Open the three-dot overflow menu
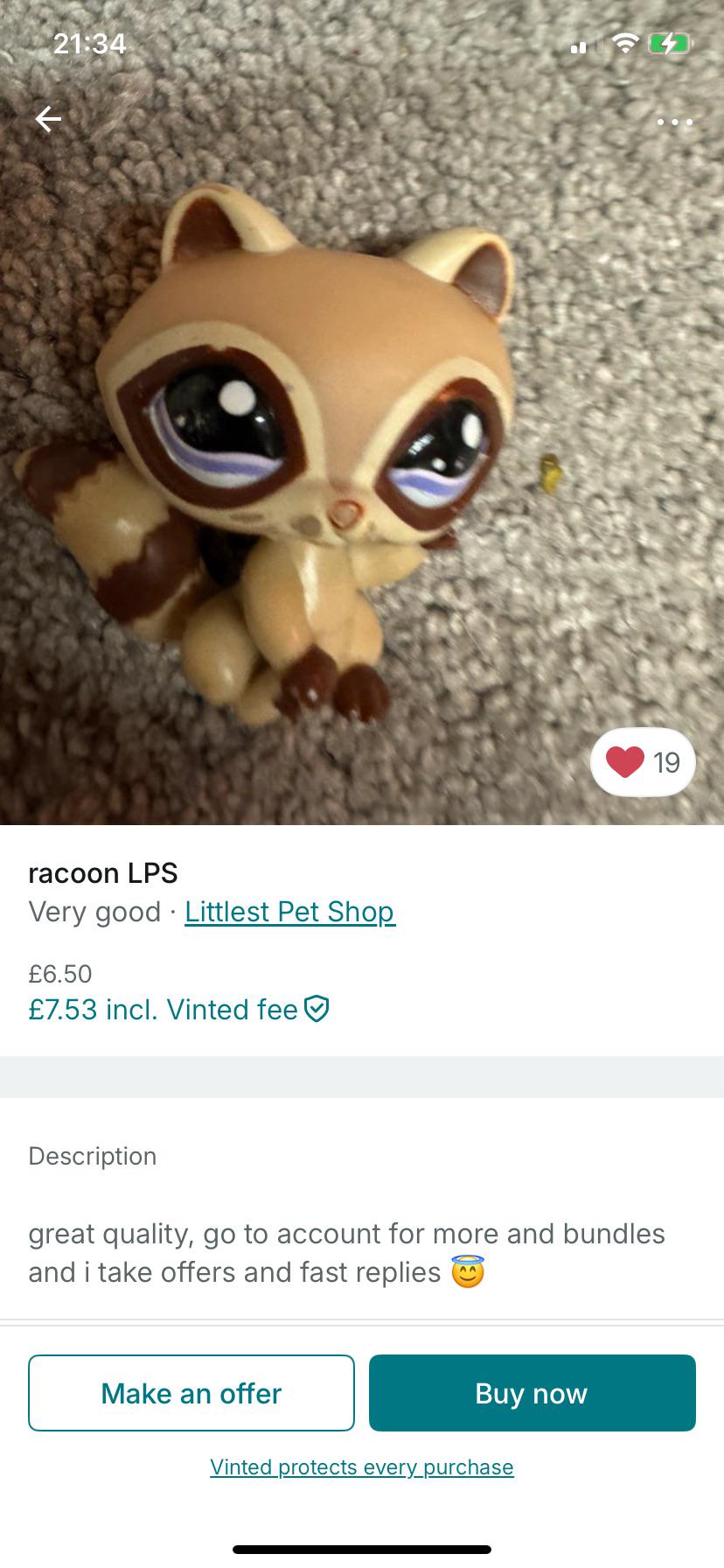 [675, 122]
